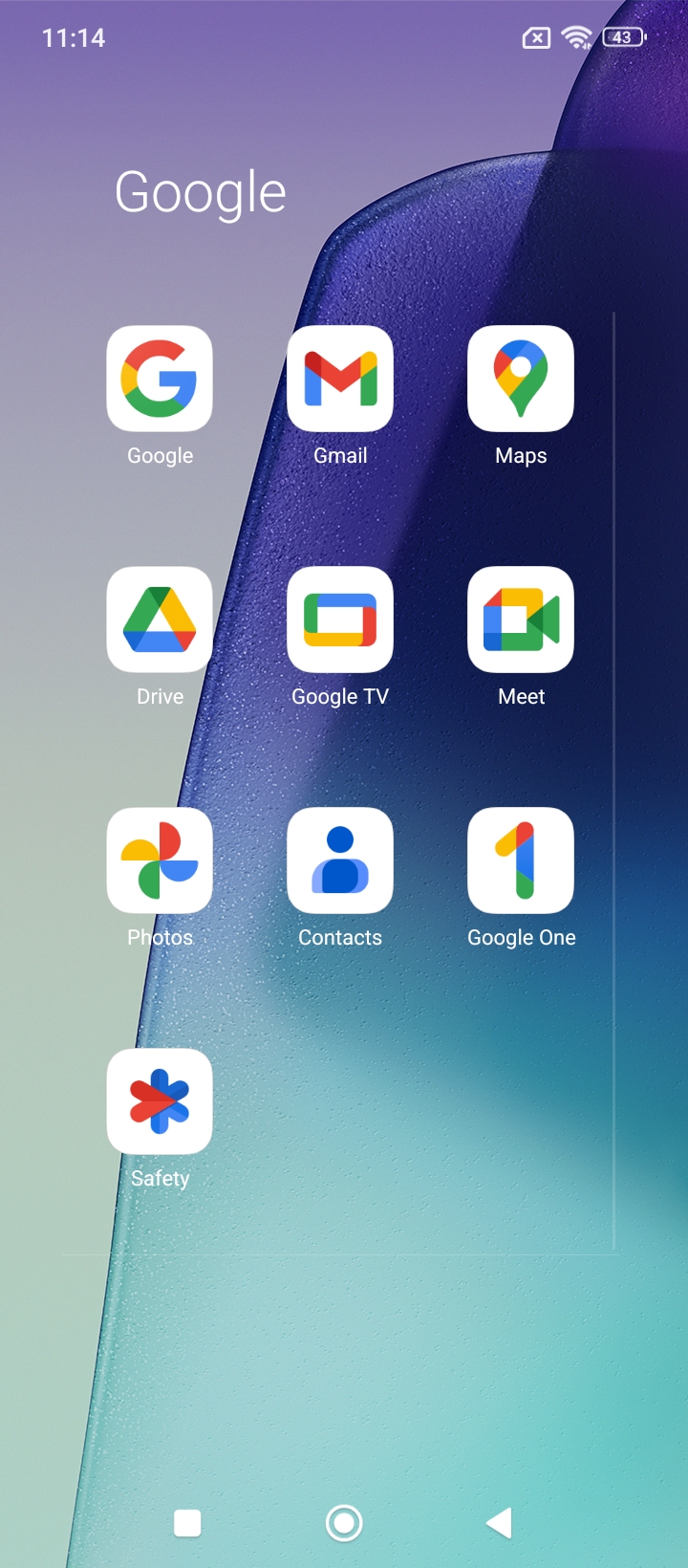Launch Gmail from the folder
The width and height of the screenshot is (688, 1568).
click(x=340, y=379)
